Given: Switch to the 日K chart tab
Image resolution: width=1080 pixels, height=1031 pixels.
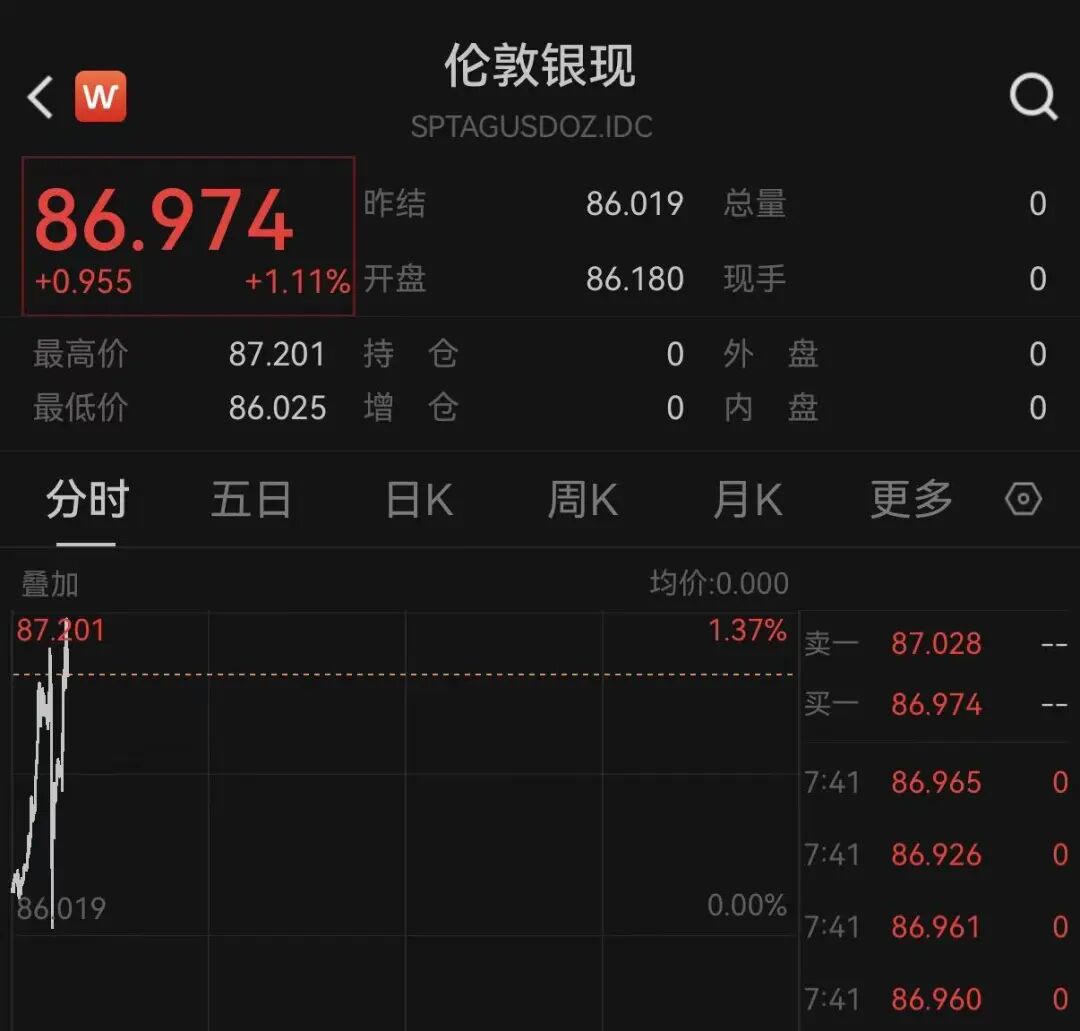Looking at the screenshot, I should click(419, 499).
